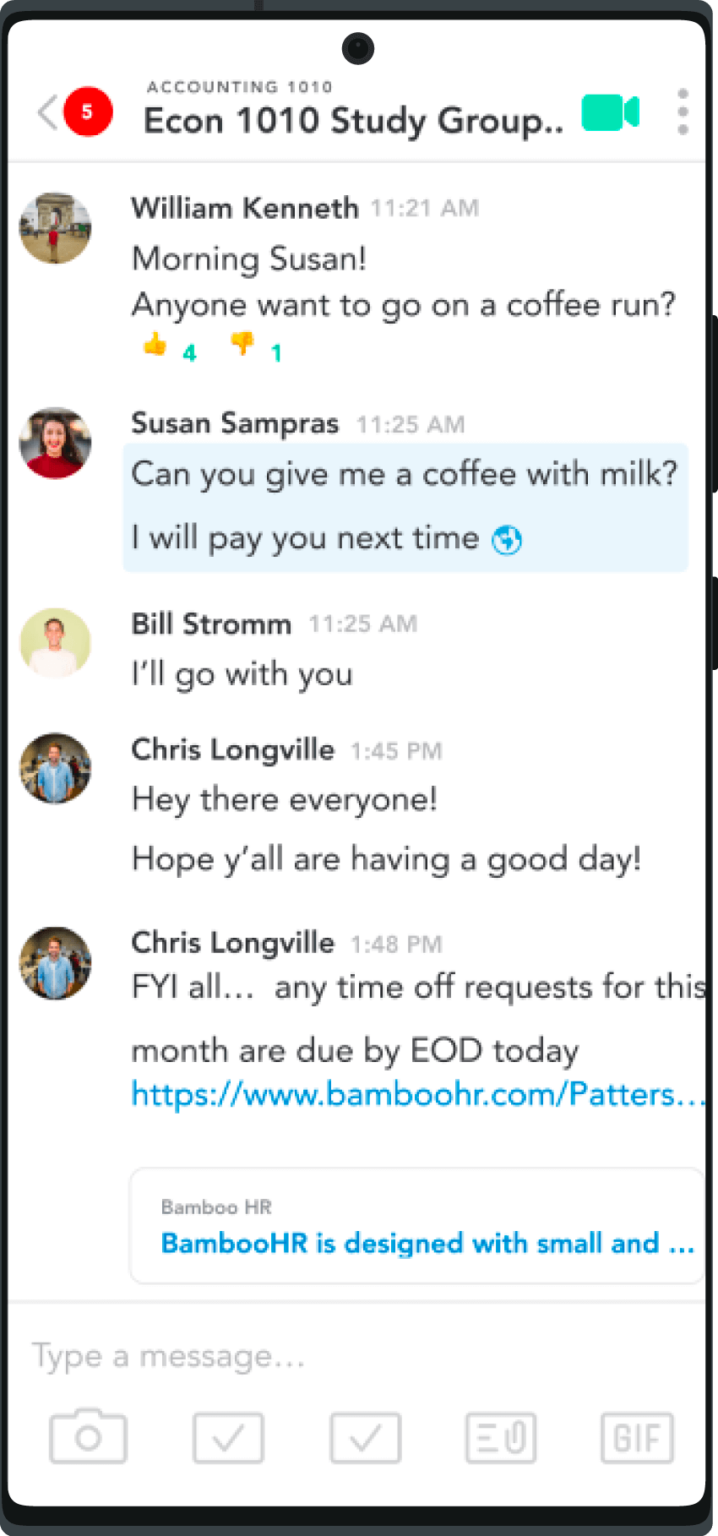This screenshot has height=1536, width=718.
Task: Open the three-dot overflow menu
Action: [x=683, y=112]
